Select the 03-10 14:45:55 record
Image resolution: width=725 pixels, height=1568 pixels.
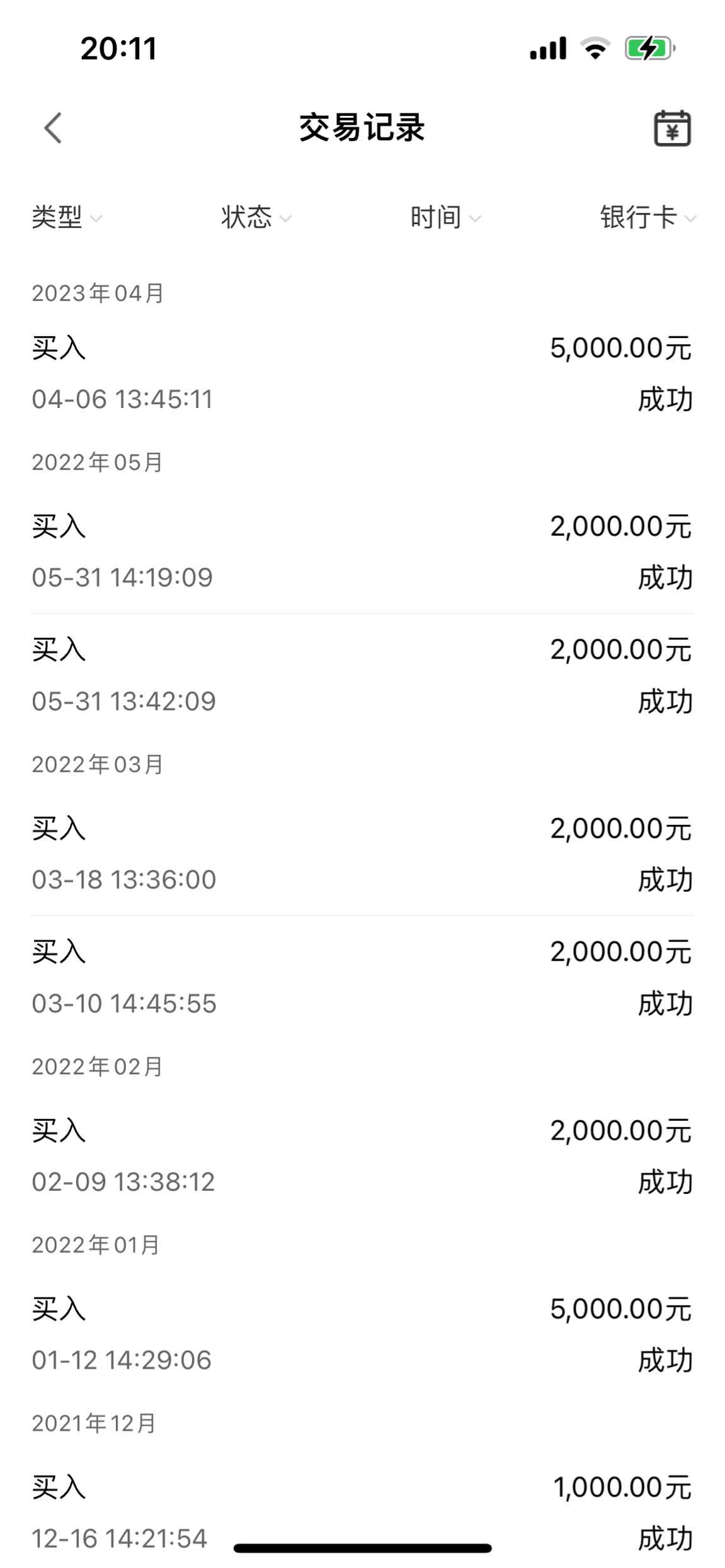point(362,977)
